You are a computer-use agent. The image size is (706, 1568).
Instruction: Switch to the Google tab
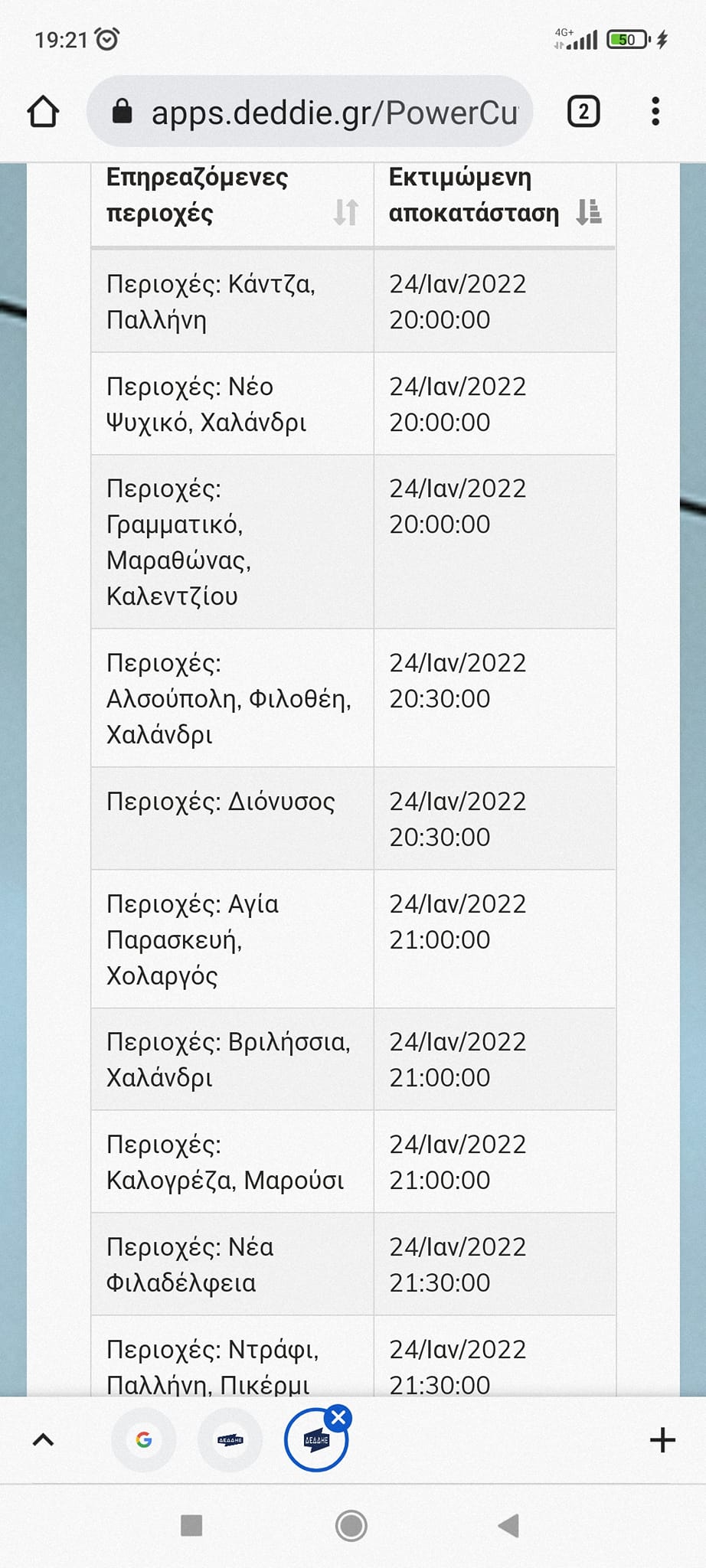tap(143, 1440)
